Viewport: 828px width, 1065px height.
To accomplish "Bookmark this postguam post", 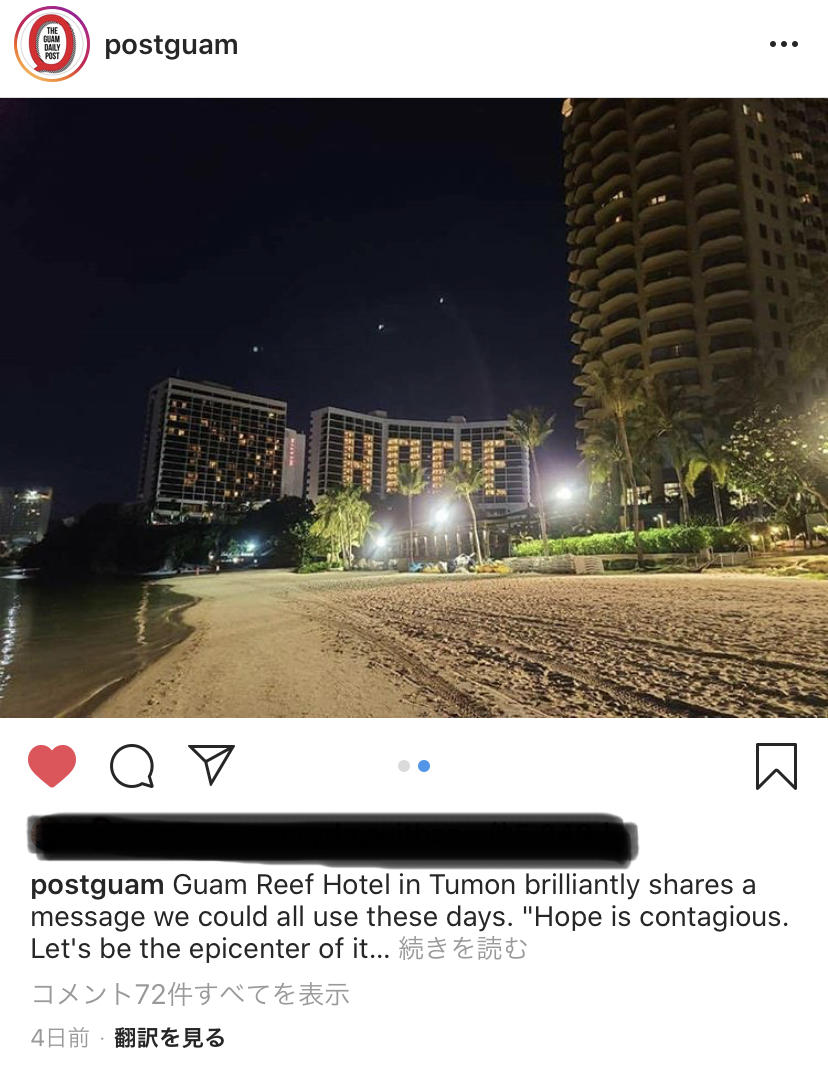I will 776,767.
